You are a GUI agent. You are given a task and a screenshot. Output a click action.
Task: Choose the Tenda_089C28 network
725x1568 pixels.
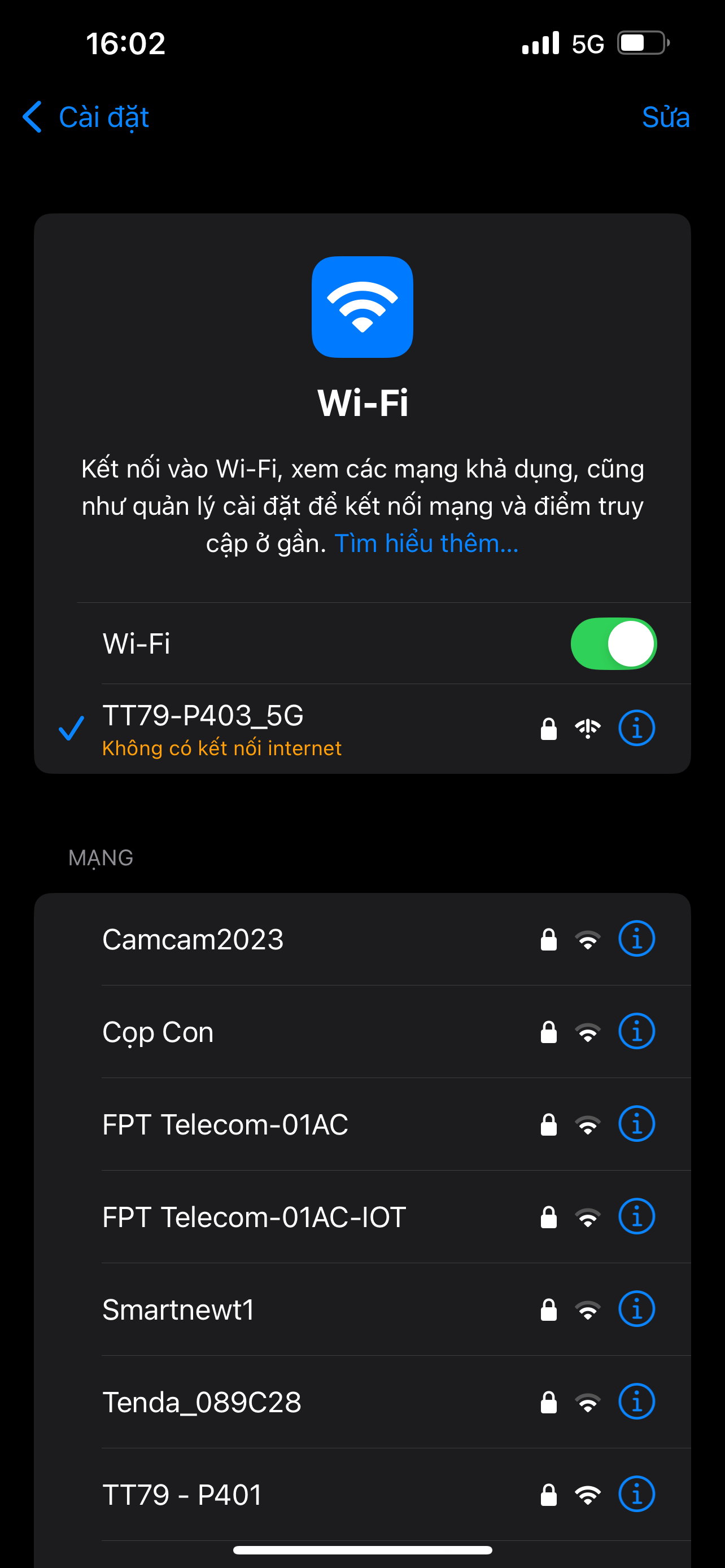202,1402
